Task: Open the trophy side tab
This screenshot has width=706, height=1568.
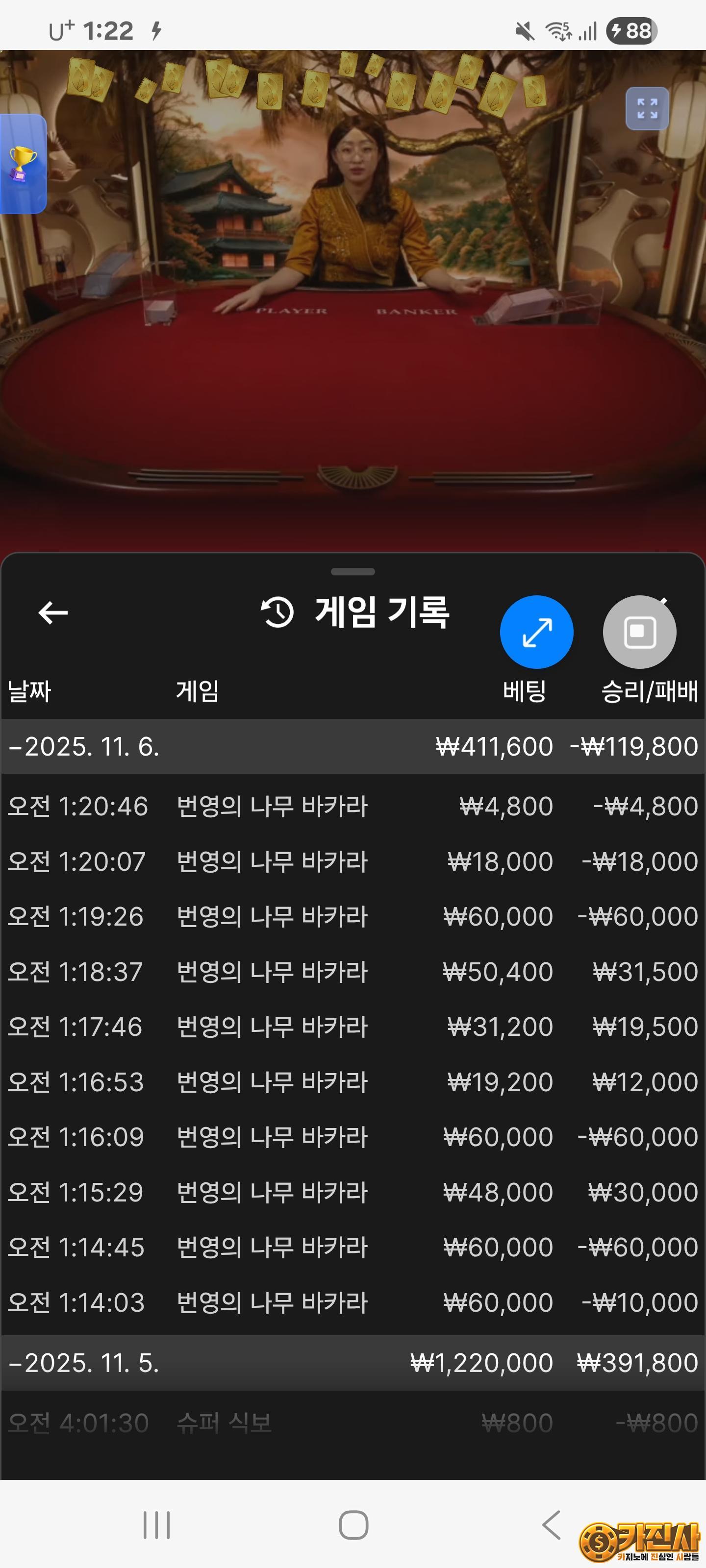Action: click(23, 163)
